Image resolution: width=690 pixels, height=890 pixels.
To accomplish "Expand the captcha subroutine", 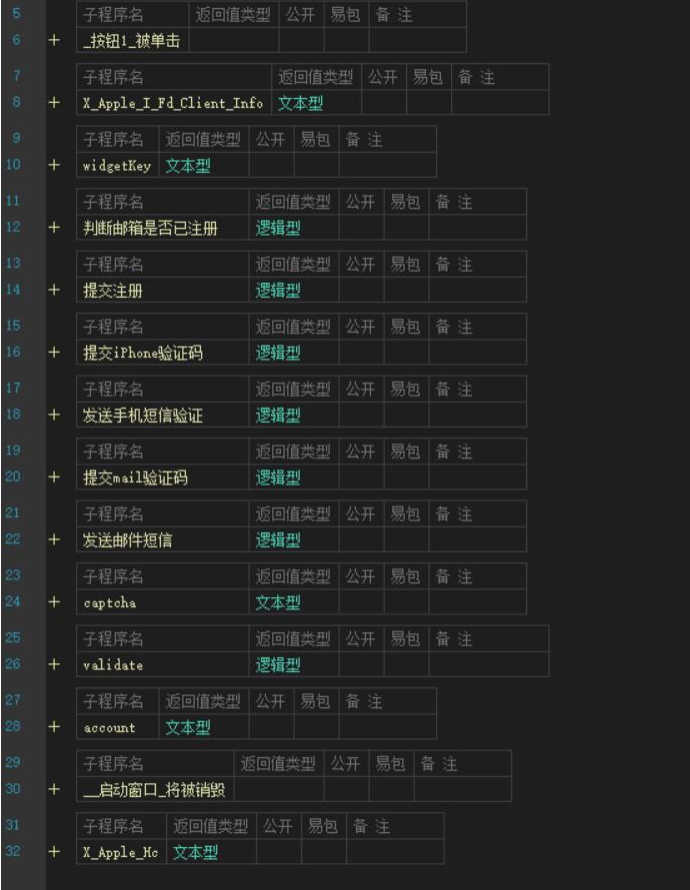I will (x=54, y=602).
